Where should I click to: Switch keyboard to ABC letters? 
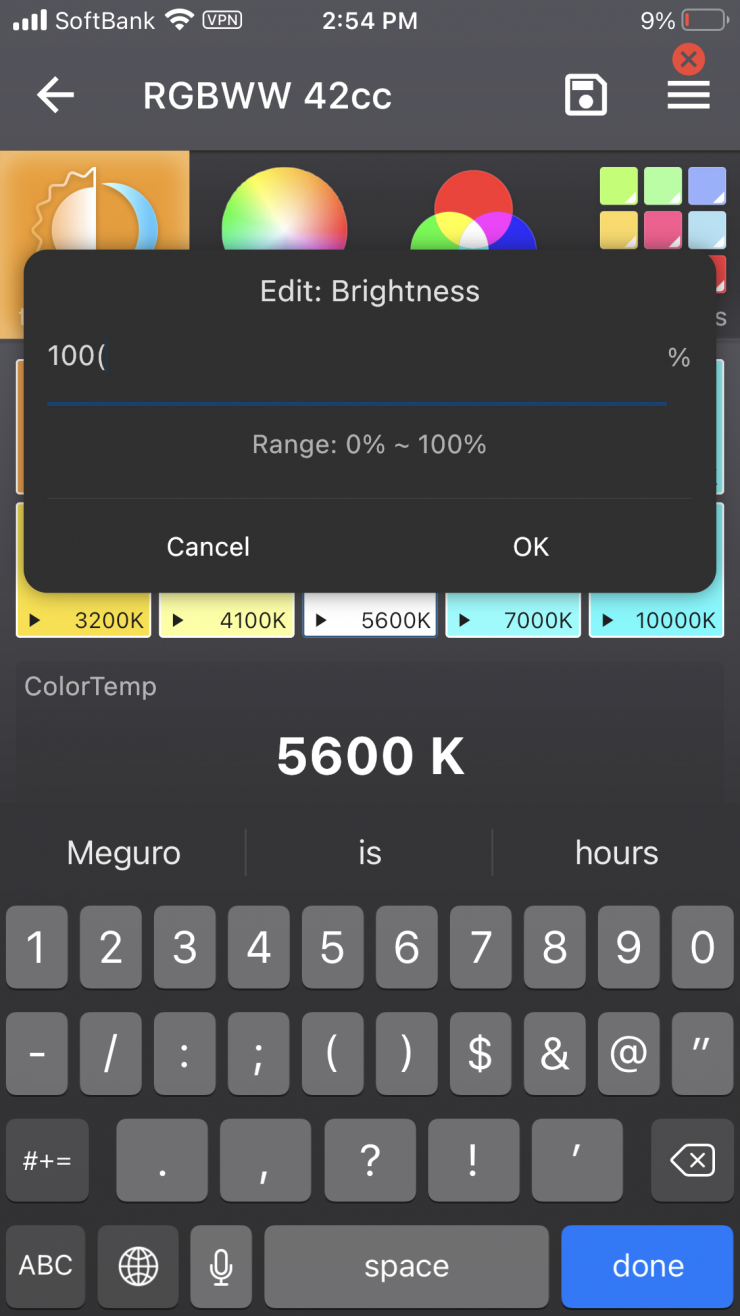(x=46, y=1266)
